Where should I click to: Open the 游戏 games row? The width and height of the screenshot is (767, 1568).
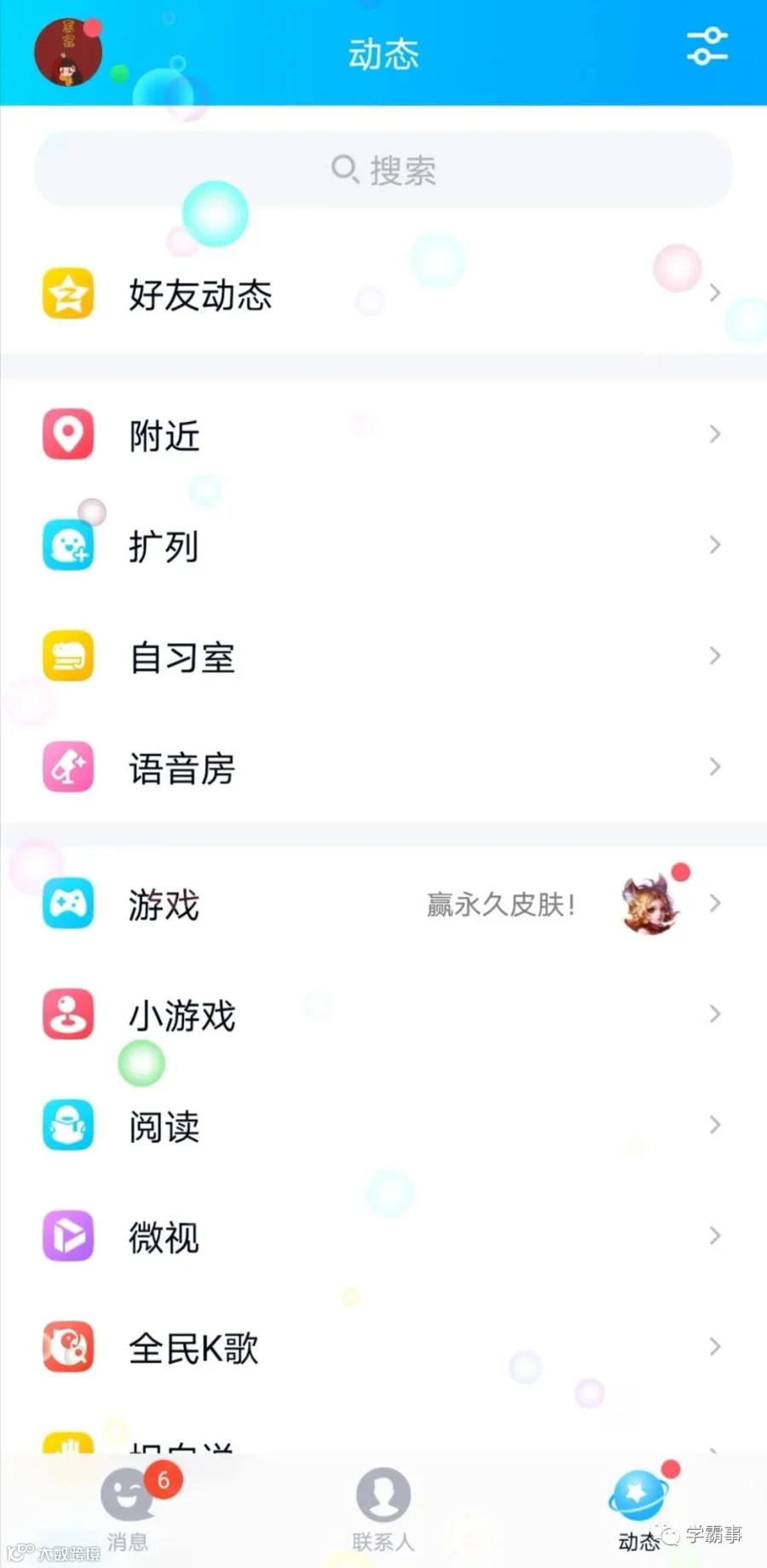point(383,904)
